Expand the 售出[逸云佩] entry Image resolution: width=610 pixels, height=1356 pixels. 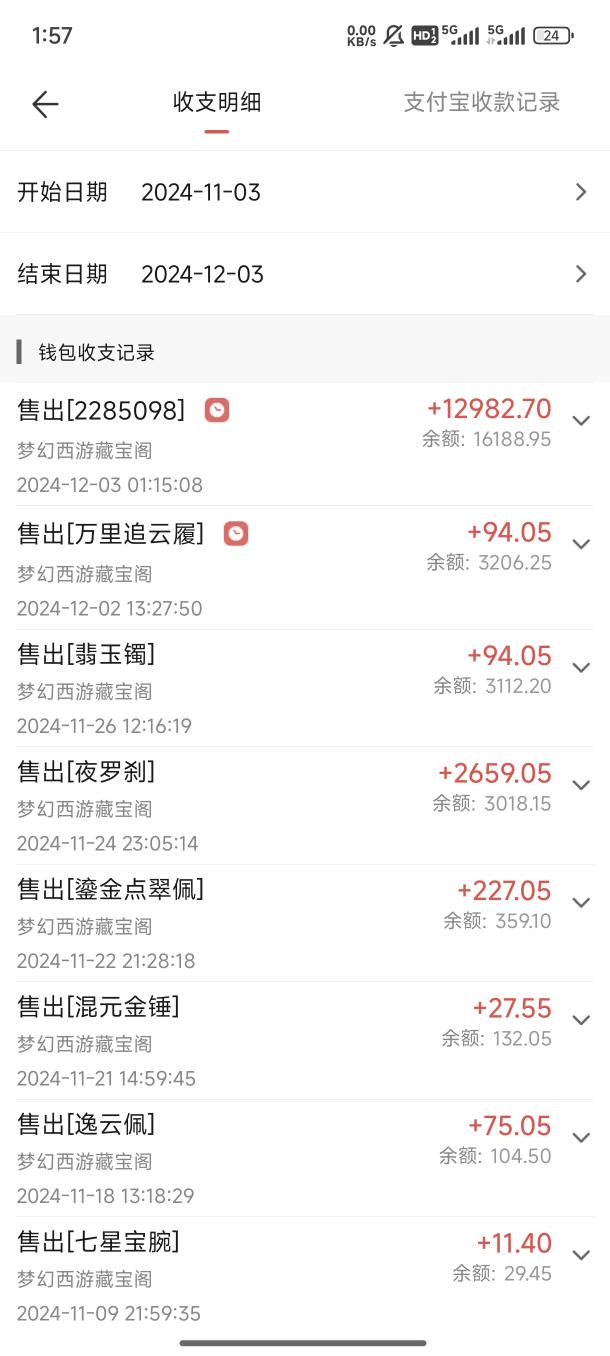pyautogui.click(x=581, y=1137)
